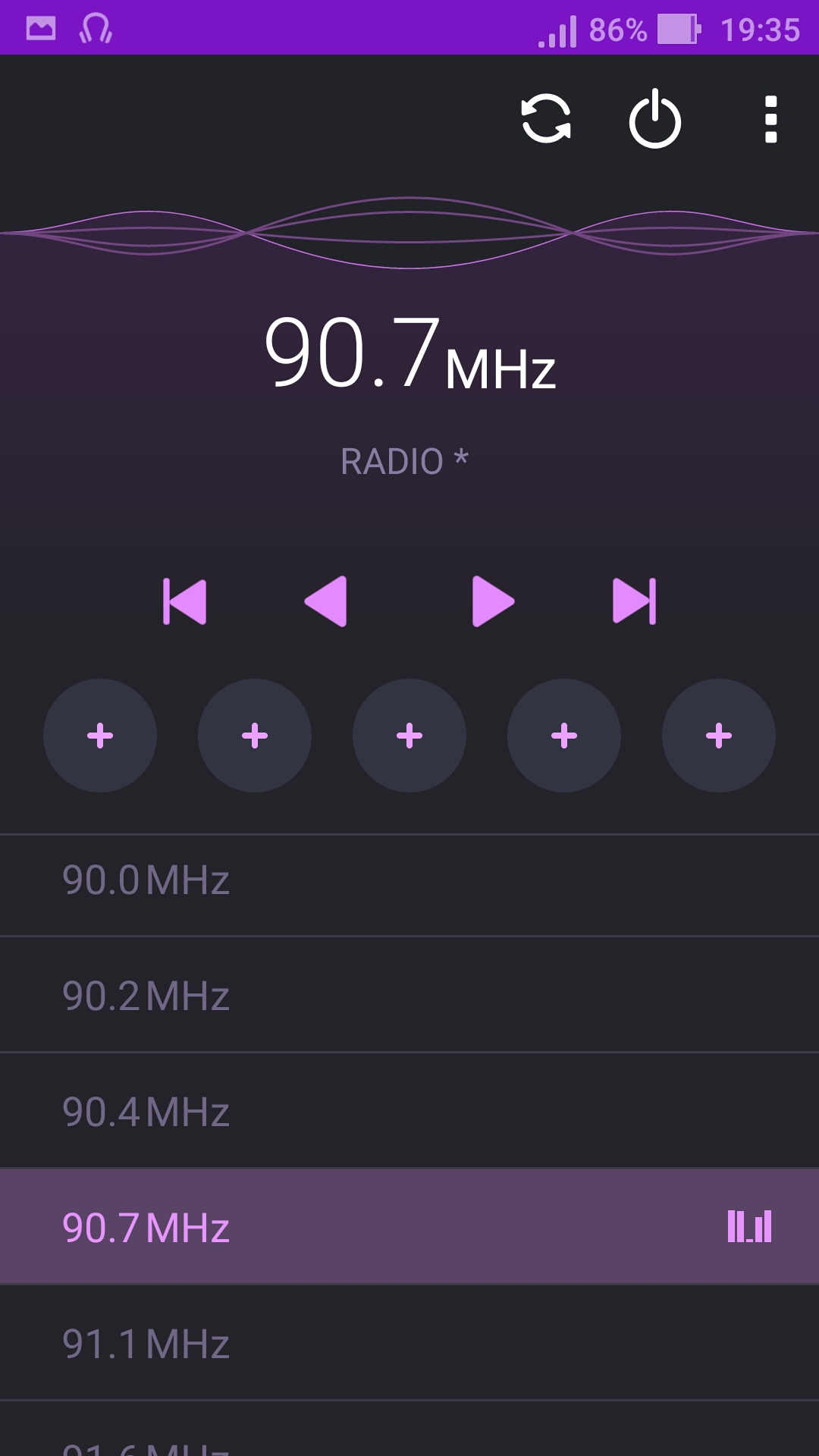Add favorite in the middle plus slot
Image resolution: width=819 pixels, height=1456 pixels.
tap(409, 736)
